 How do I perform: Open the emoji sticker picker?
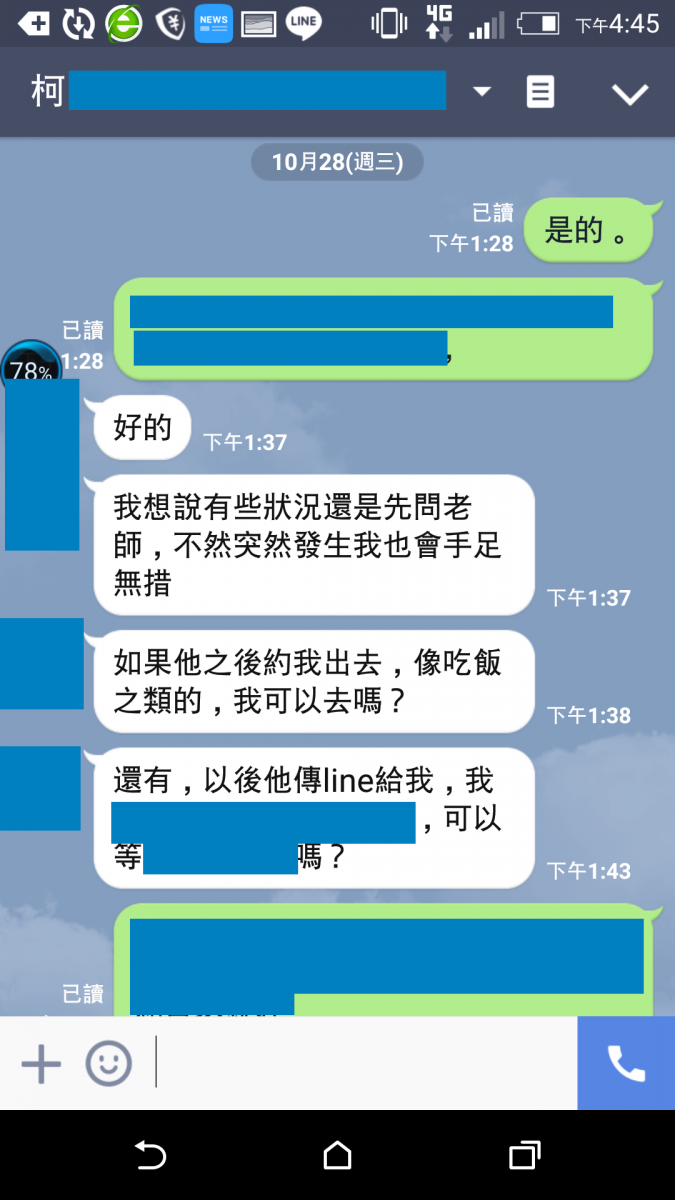tap(108, 1064)
